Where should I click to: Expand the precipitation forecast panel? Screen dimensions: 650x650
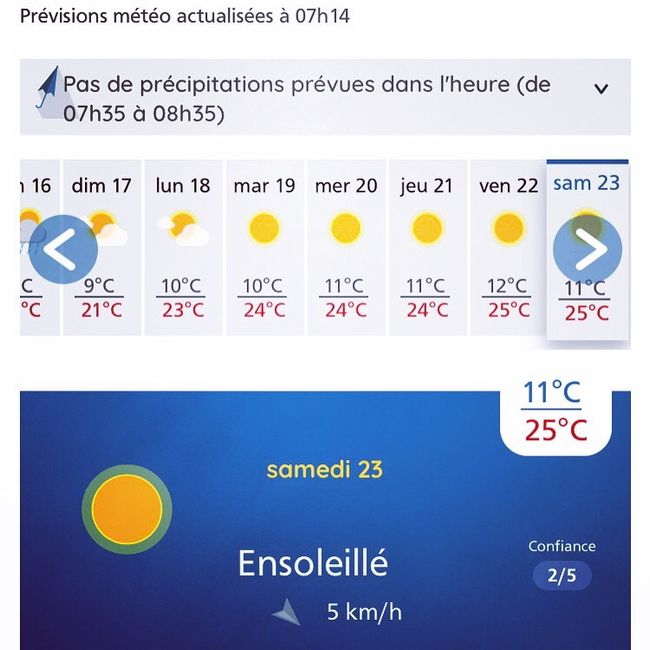601,88
